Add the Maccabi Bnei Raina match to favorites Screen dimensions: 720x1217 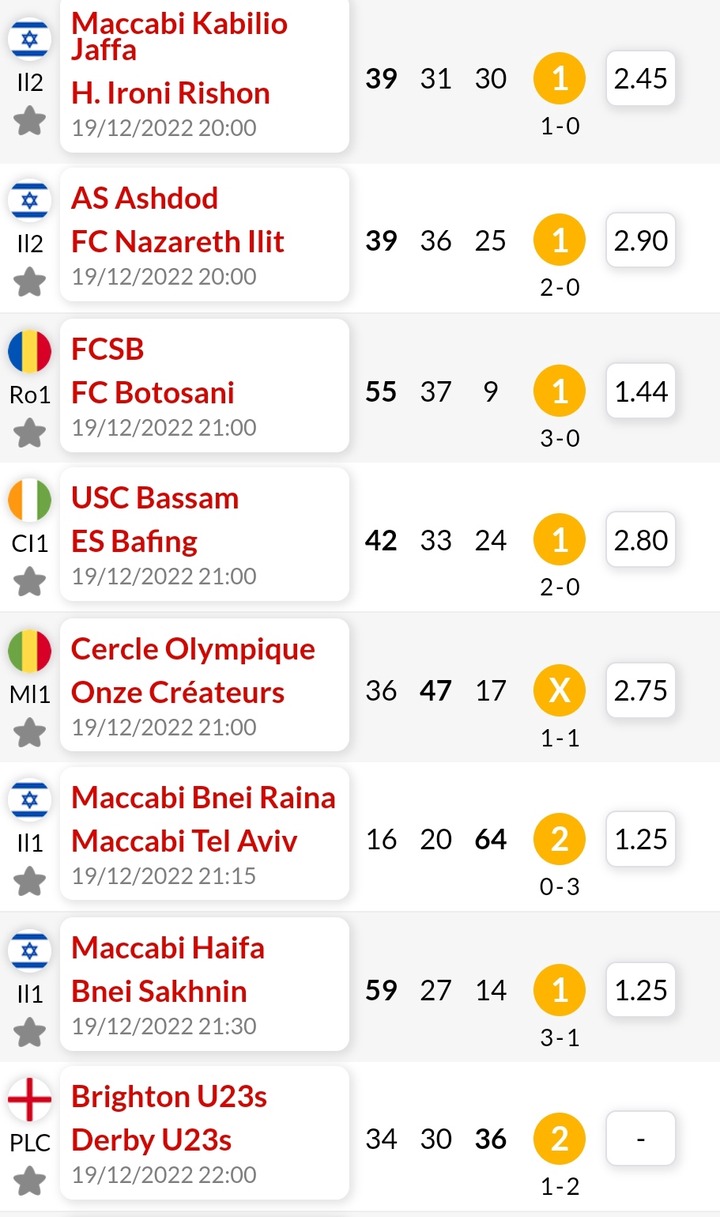(30, 882)
